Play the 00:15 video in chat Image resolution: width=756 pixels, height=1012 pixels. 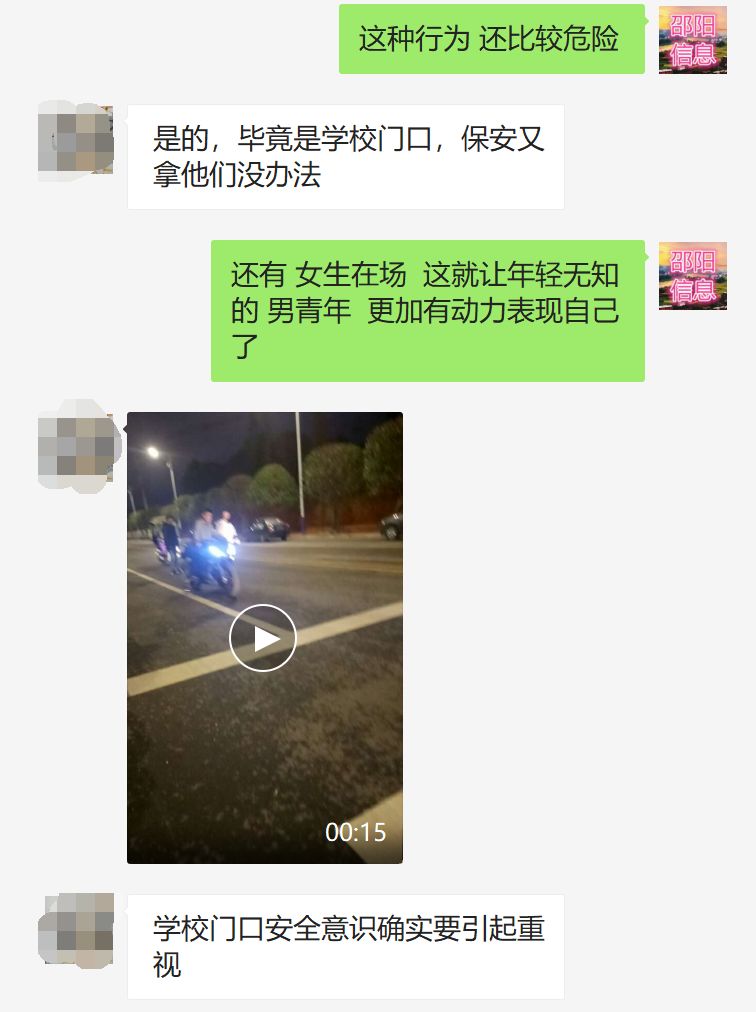263,638
